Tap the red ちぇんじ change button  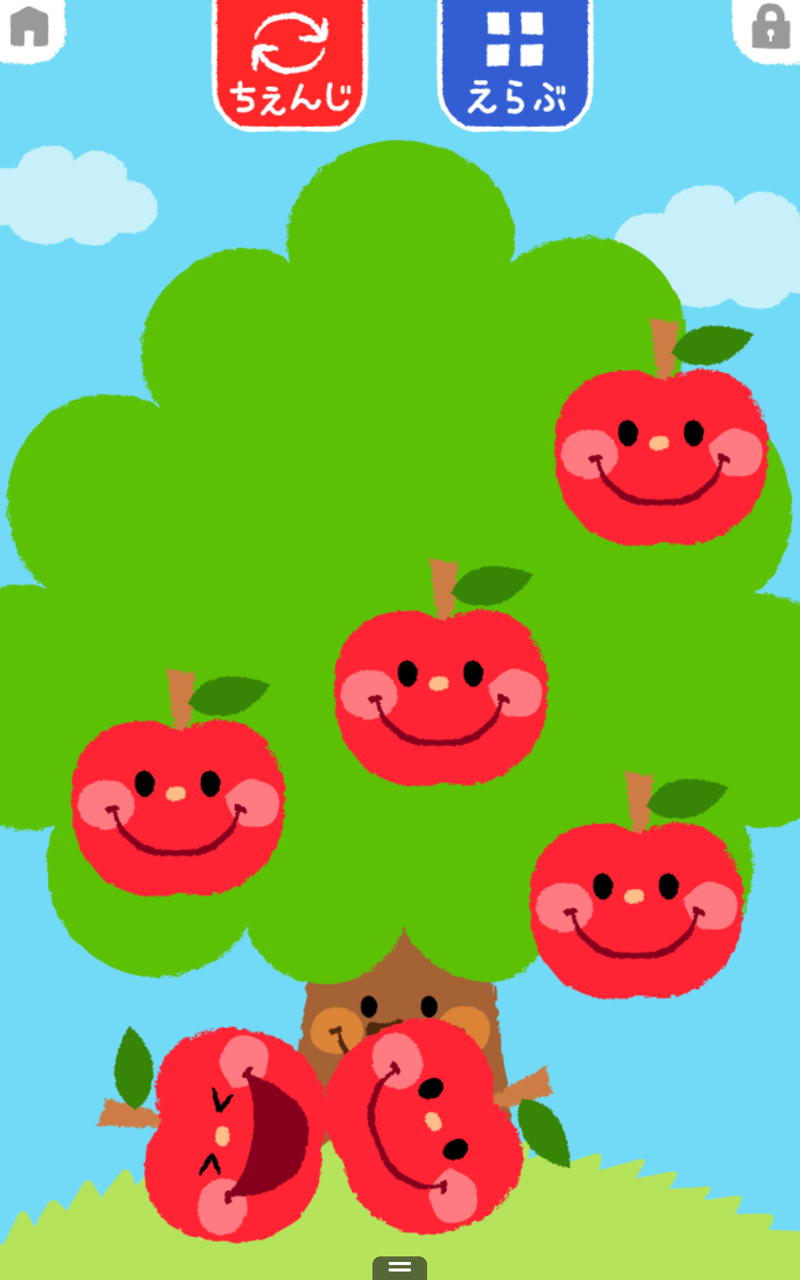pyautogui.click(x=290, y=62)
